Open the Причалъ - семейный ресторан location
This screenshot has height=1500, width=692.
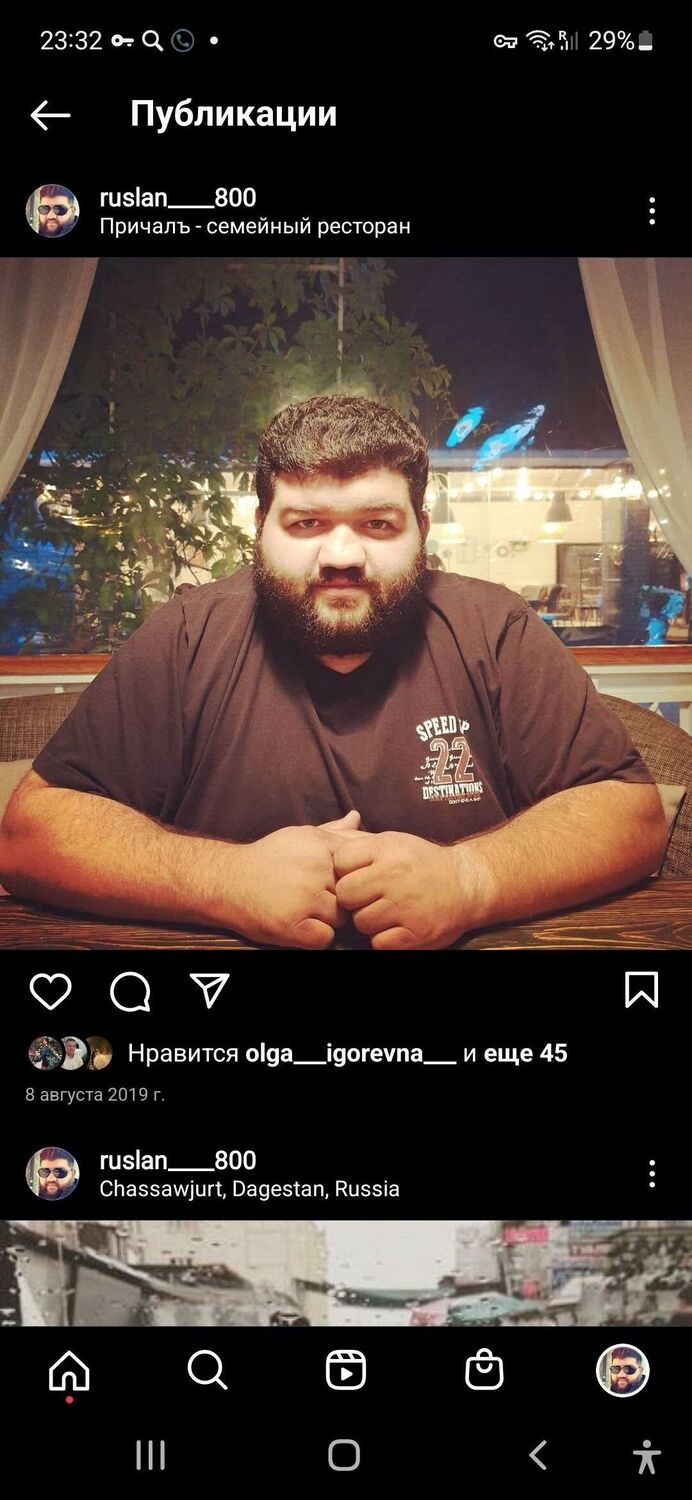255,227
